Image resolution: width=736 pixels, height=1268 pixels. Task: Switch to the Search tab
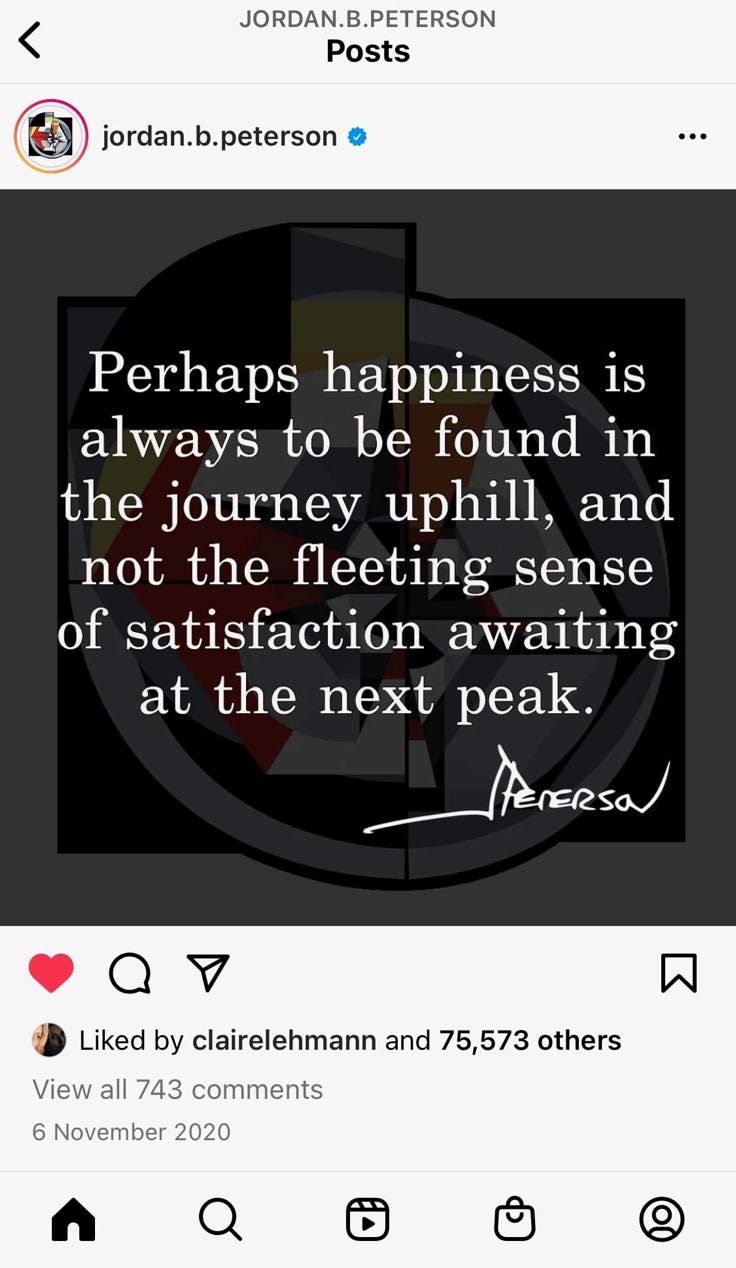click(220, 1219)
